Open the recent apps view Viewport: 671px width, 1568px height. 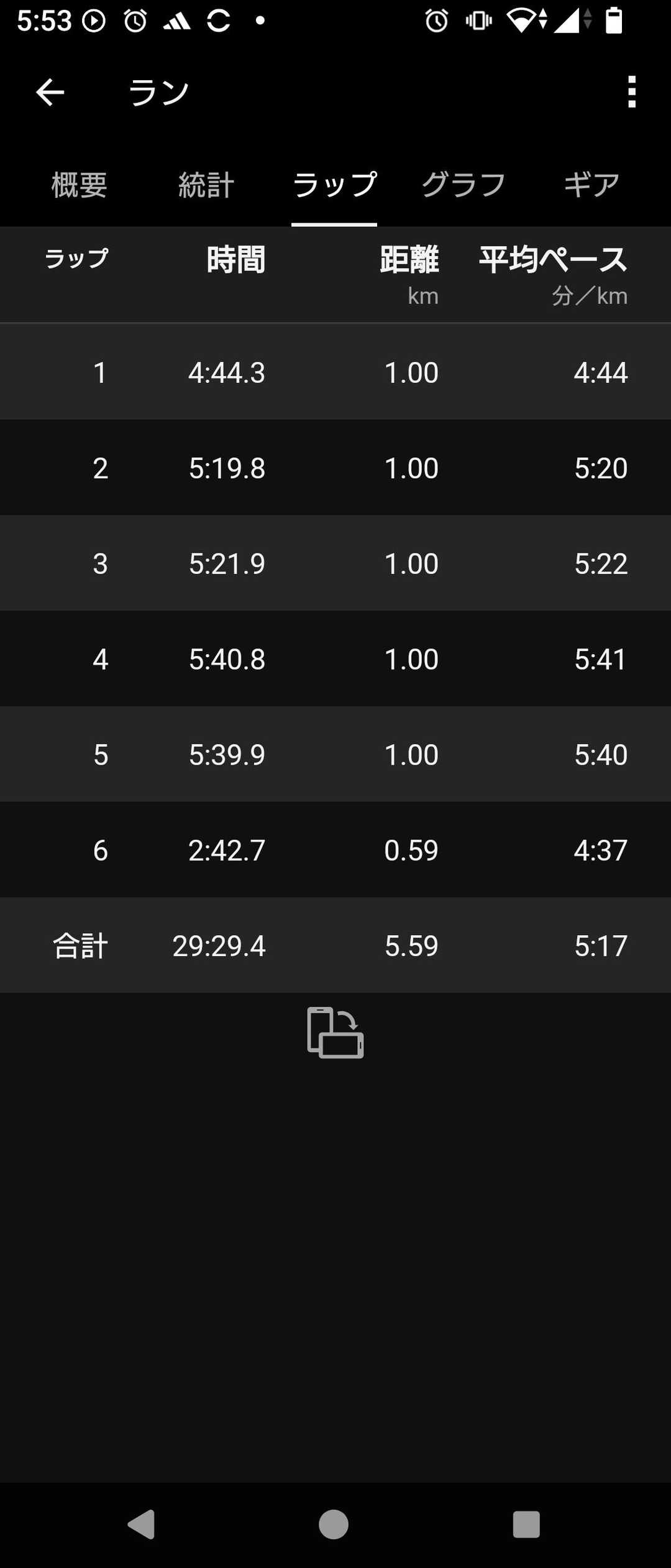(526, 1524)
